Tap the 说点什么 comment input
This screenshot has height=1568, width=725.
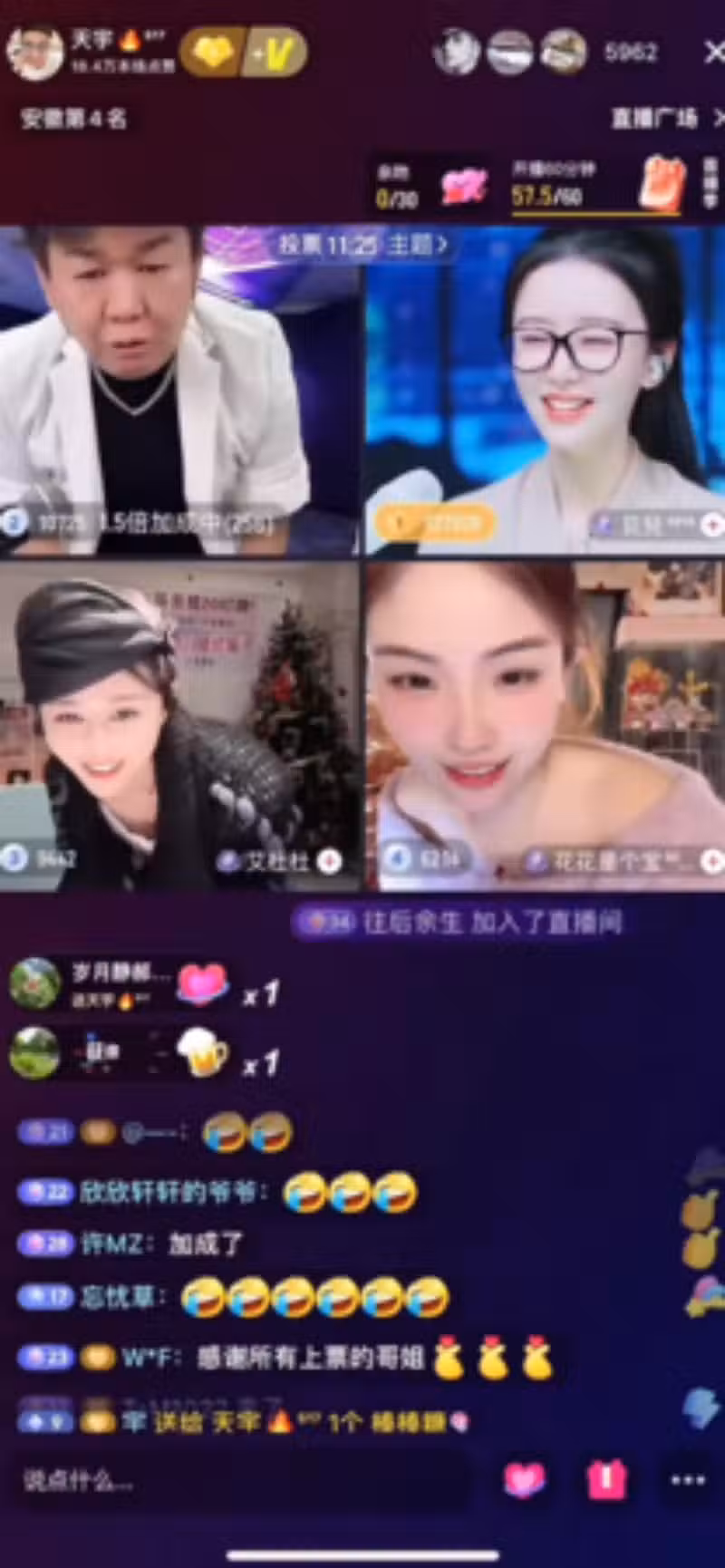236,1481
